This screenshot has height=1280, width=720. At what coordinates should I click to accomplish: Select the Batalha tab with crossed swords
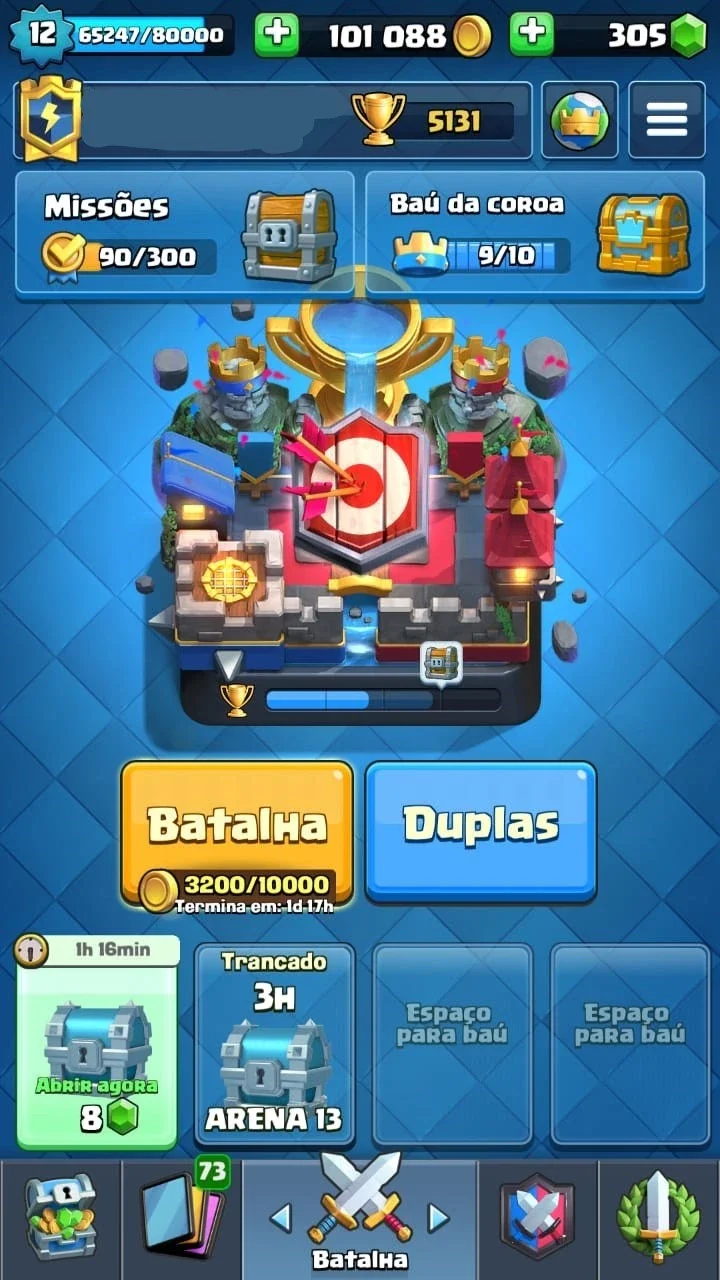pyautogui.click(x=360, y=1215)
